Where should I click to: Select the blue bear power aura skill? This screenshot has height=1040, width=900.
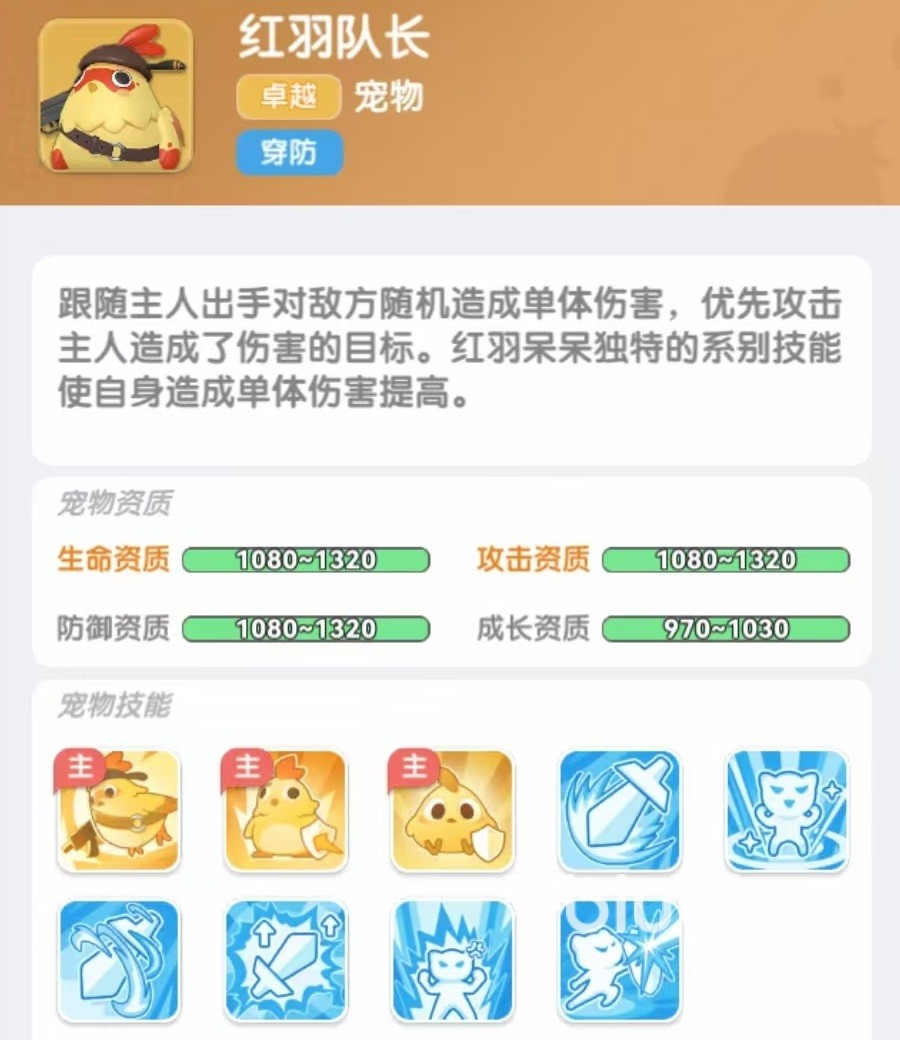coord(452,960)
